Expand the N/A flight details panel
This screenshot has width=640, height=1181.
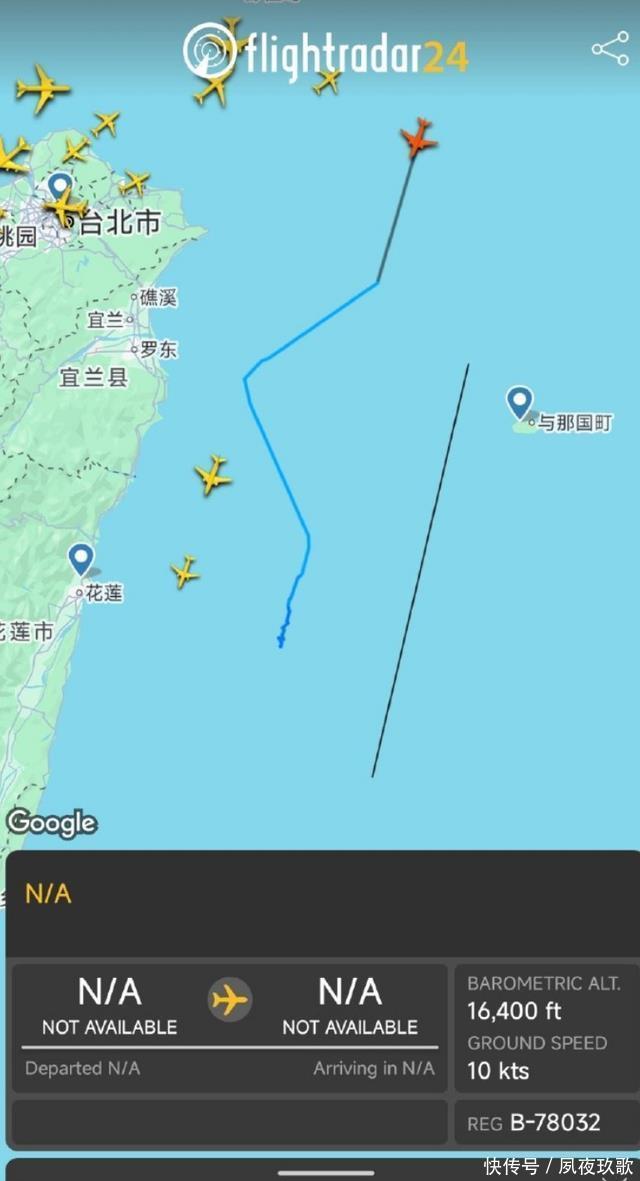tap(320, 894)
